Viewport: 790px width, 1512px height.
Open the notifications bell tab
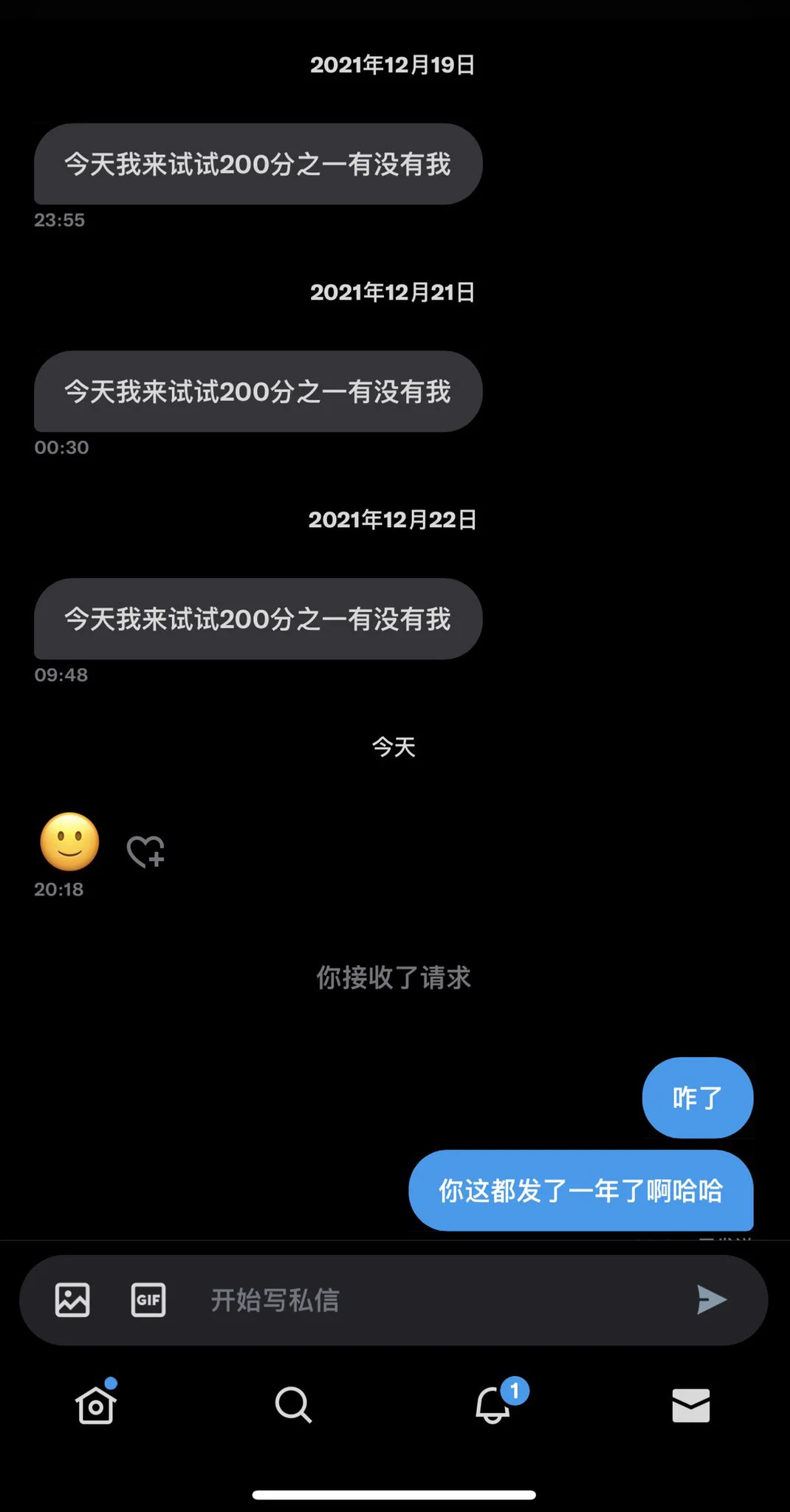tap(493, 1404)
